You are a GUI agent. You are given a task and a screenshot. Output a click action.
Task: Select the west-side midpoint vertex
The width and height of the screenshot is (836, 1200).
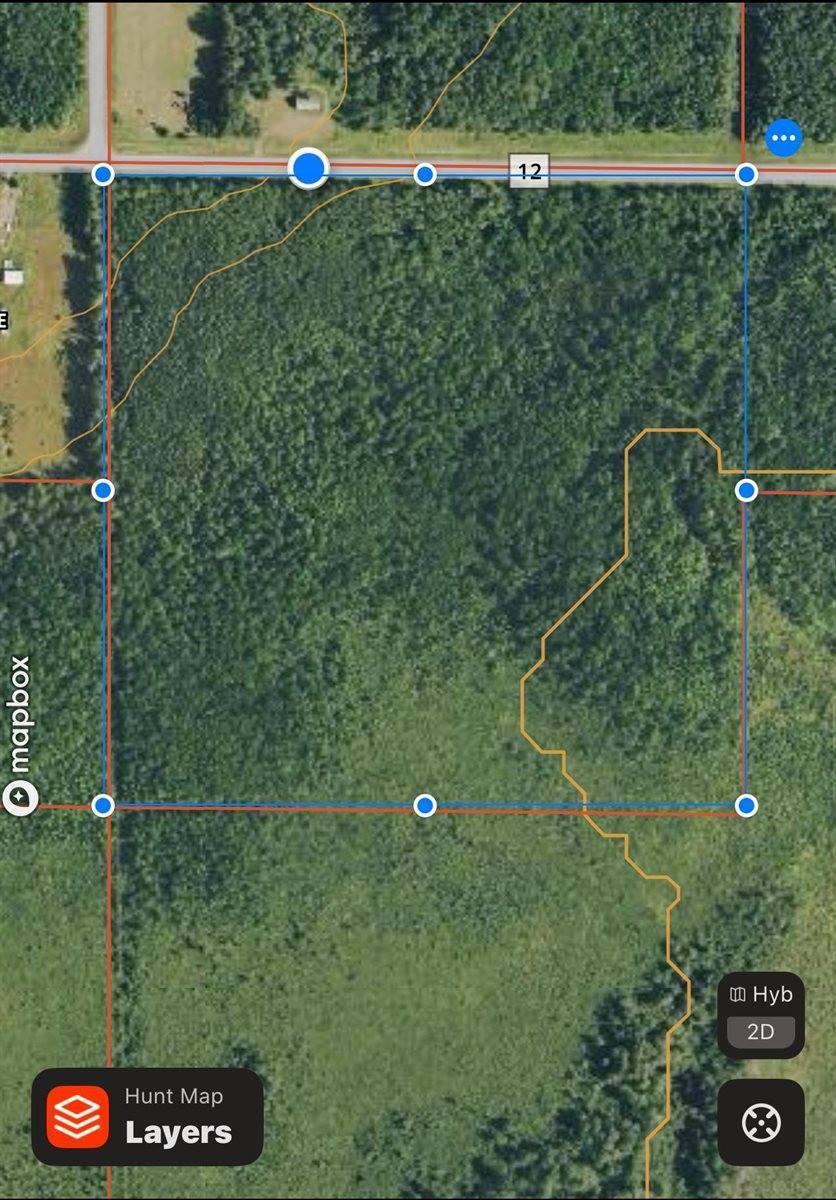(x=101, y=490)
